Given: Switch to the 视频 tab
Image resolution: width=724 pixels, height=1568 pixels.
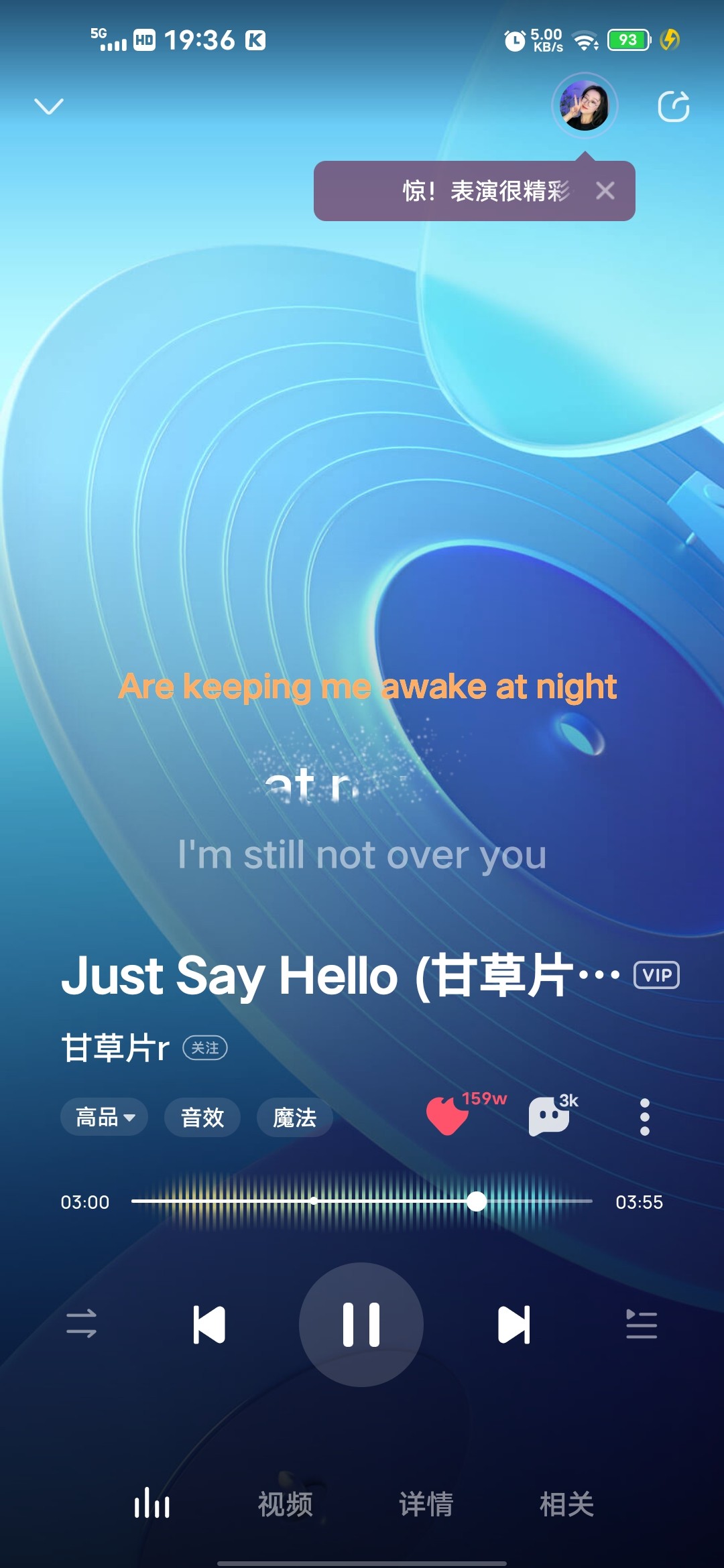Looking at the screenshot, I should (286, 1504).
